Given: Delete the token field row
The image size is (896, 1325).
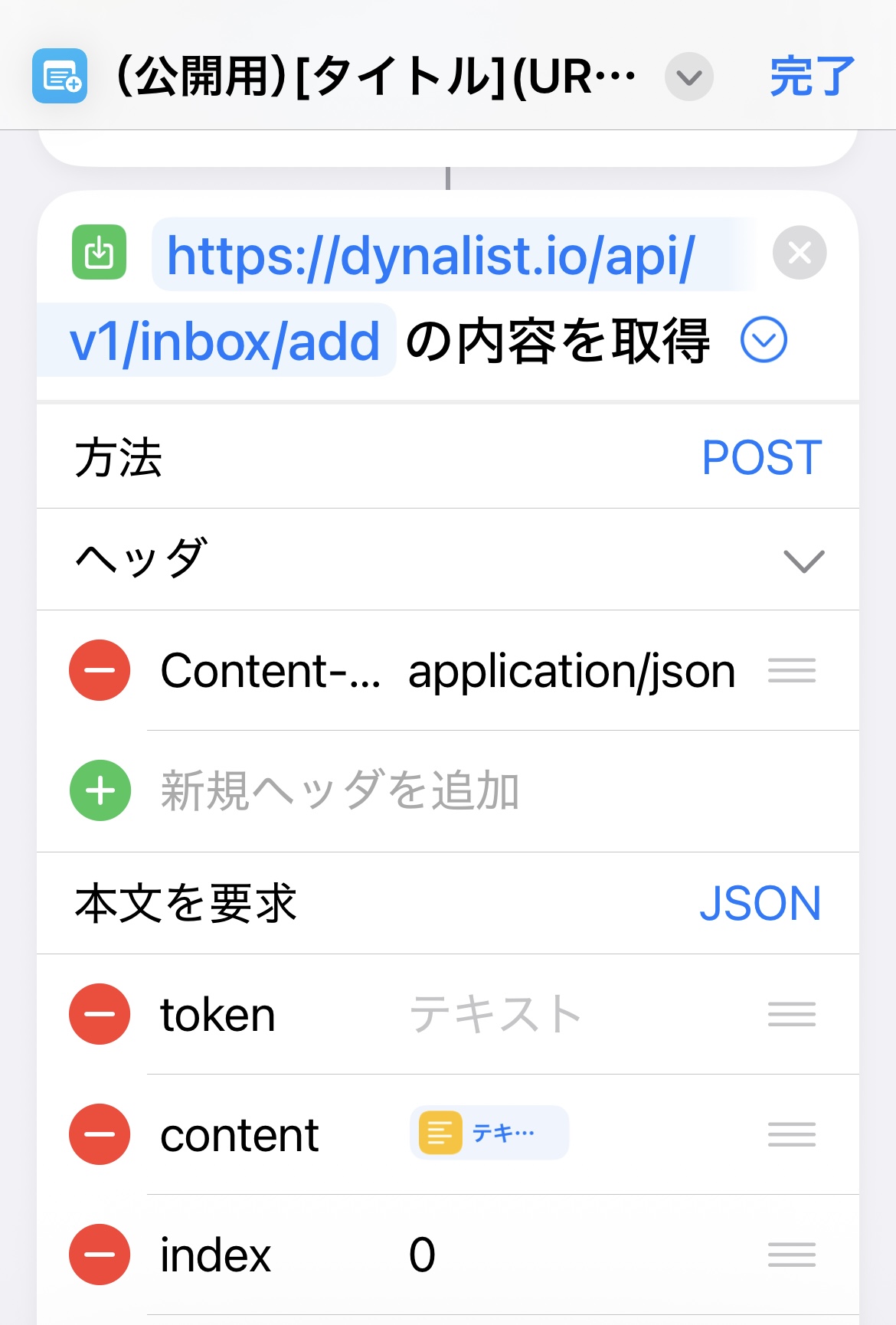Looking at the screenshot, I should point(100,1014).
